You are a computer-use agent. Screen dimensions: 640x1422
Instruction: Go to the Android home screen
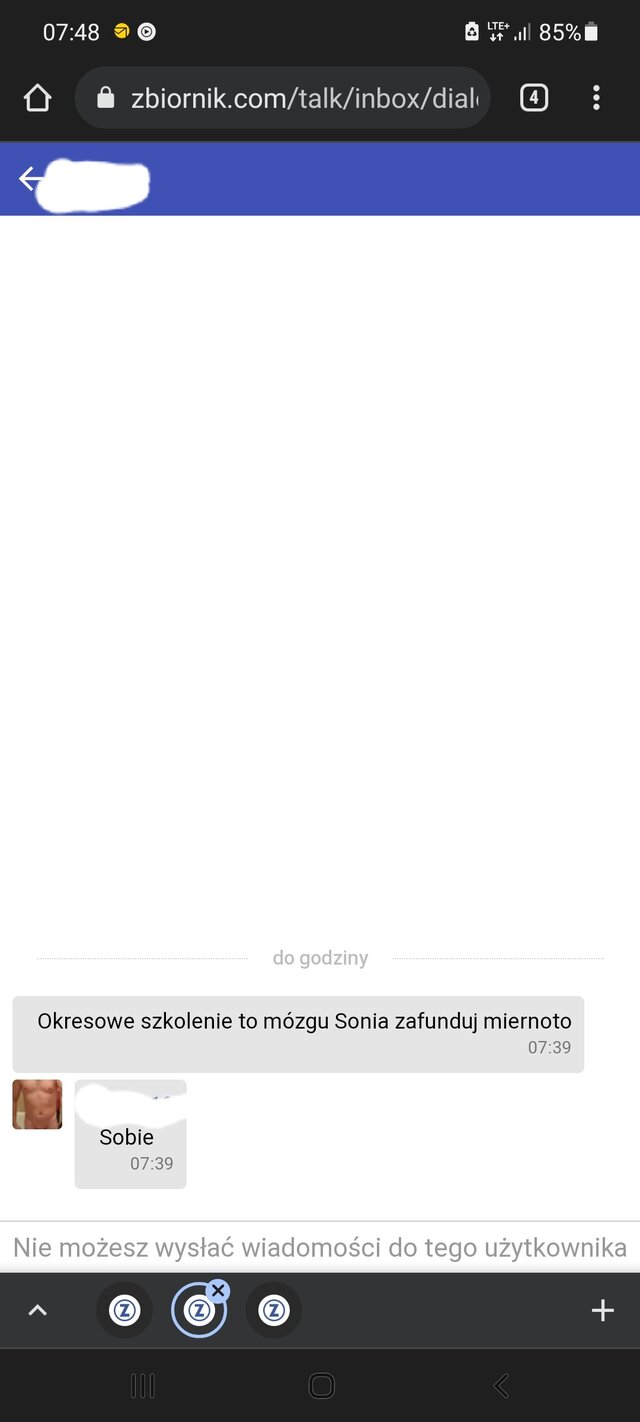coord(321,1385)
